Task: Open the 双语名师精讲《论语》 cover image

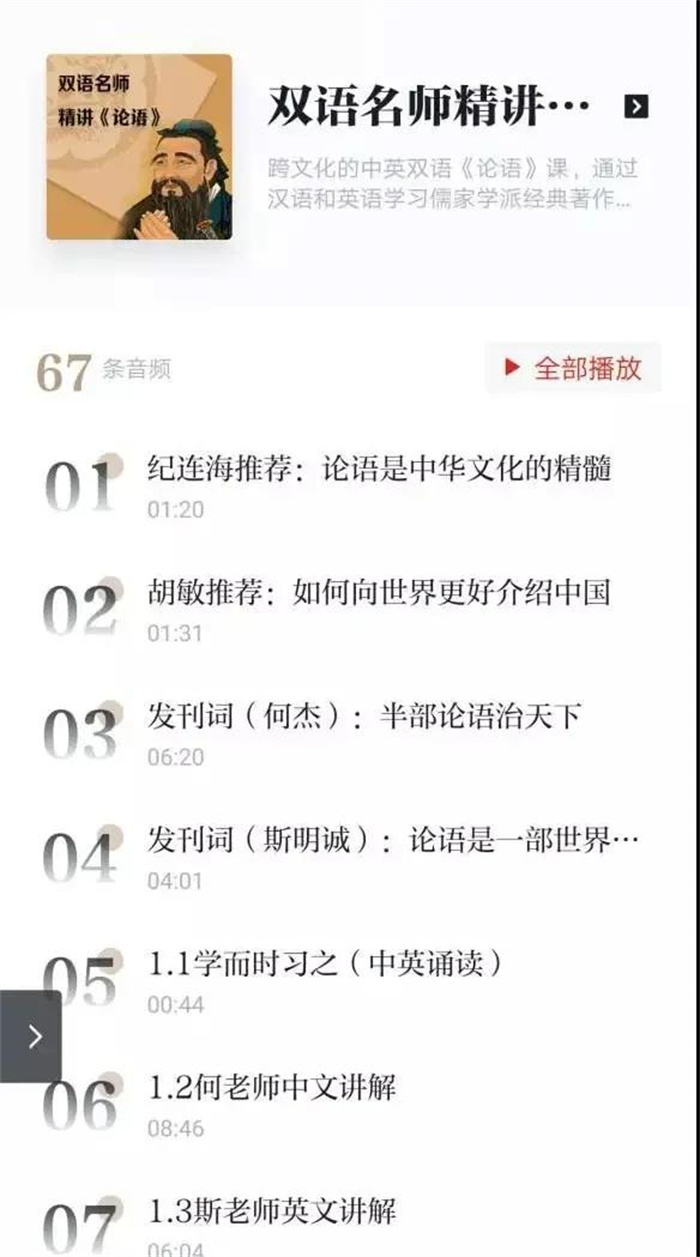Action: [x=139, y=147]
